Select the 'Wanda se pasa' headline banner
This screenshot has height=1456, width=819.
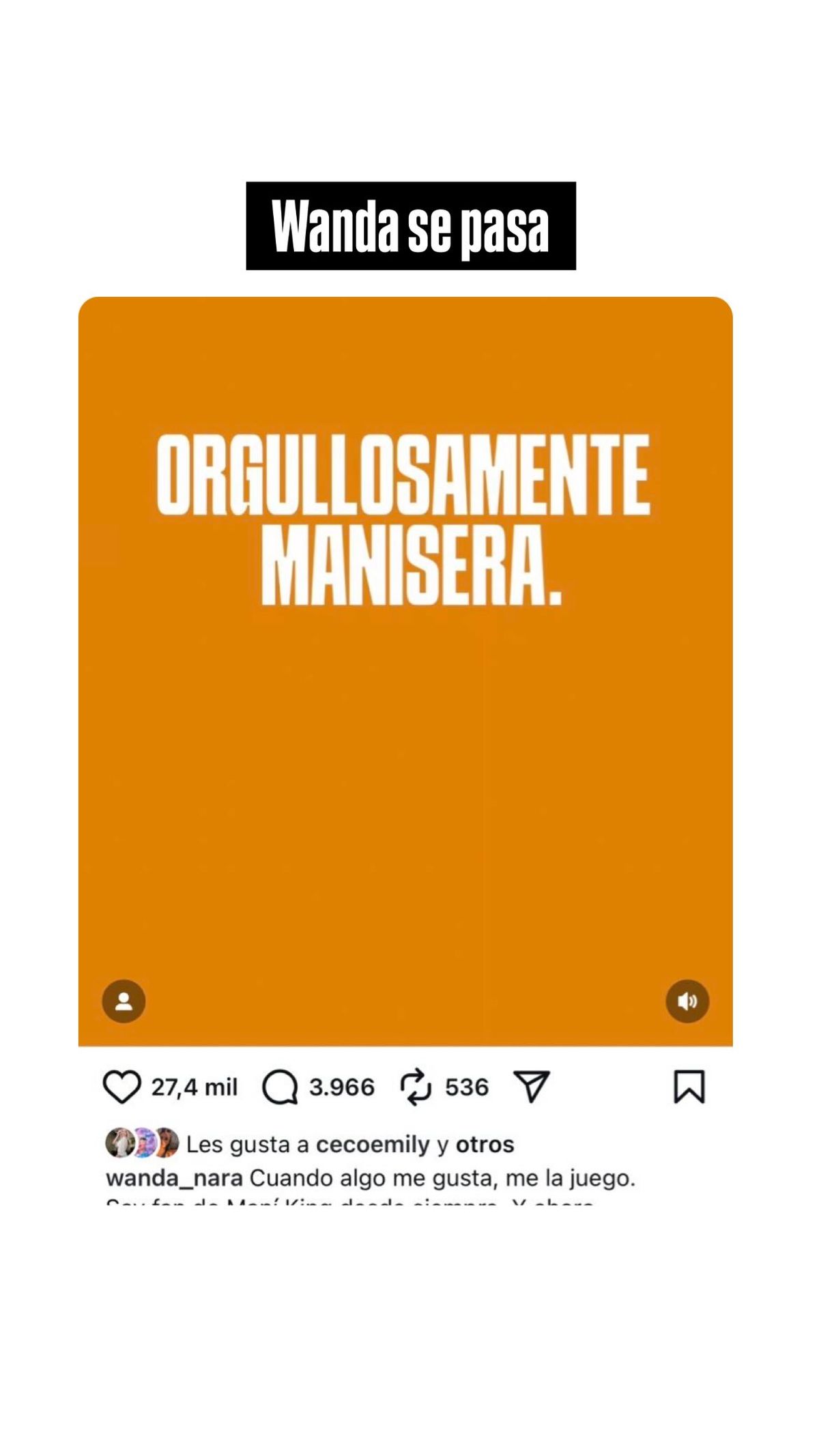[x=412, y=225]
